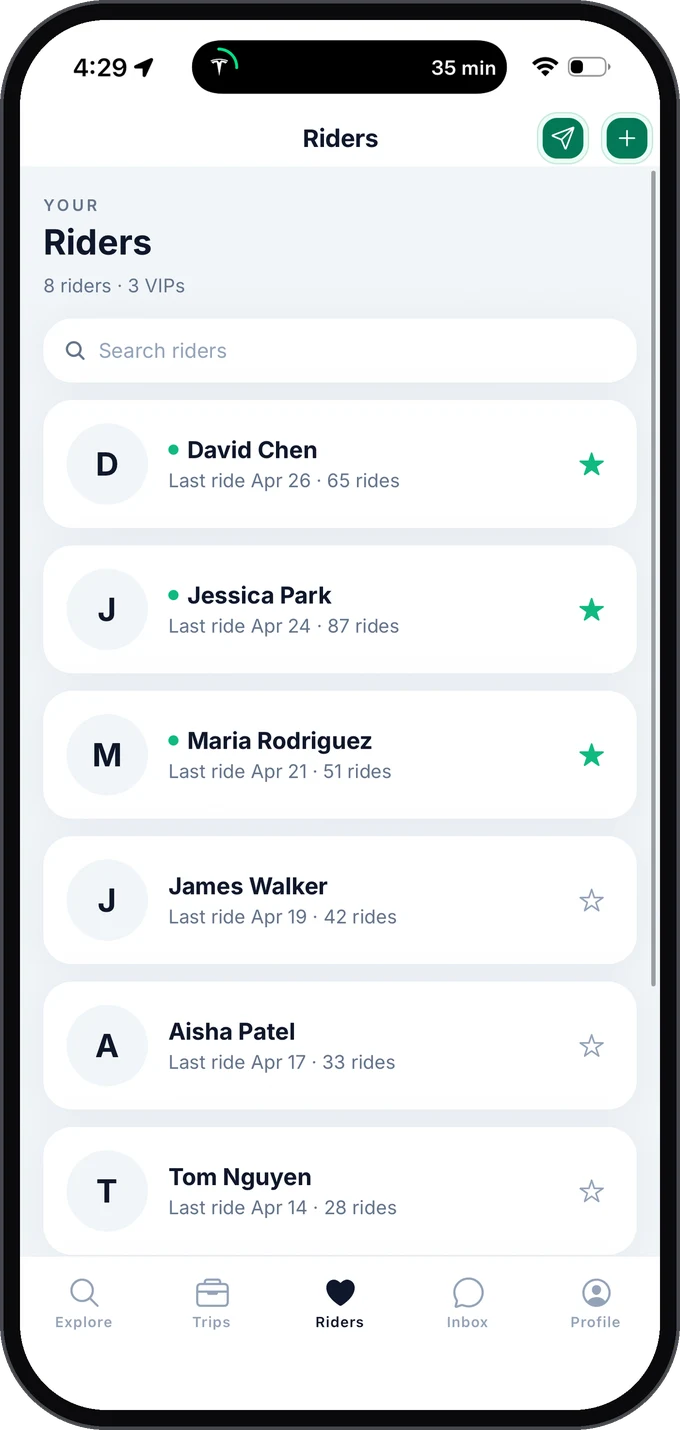
Task: Switch to the Explore tab
Action: pos(84,1304)
